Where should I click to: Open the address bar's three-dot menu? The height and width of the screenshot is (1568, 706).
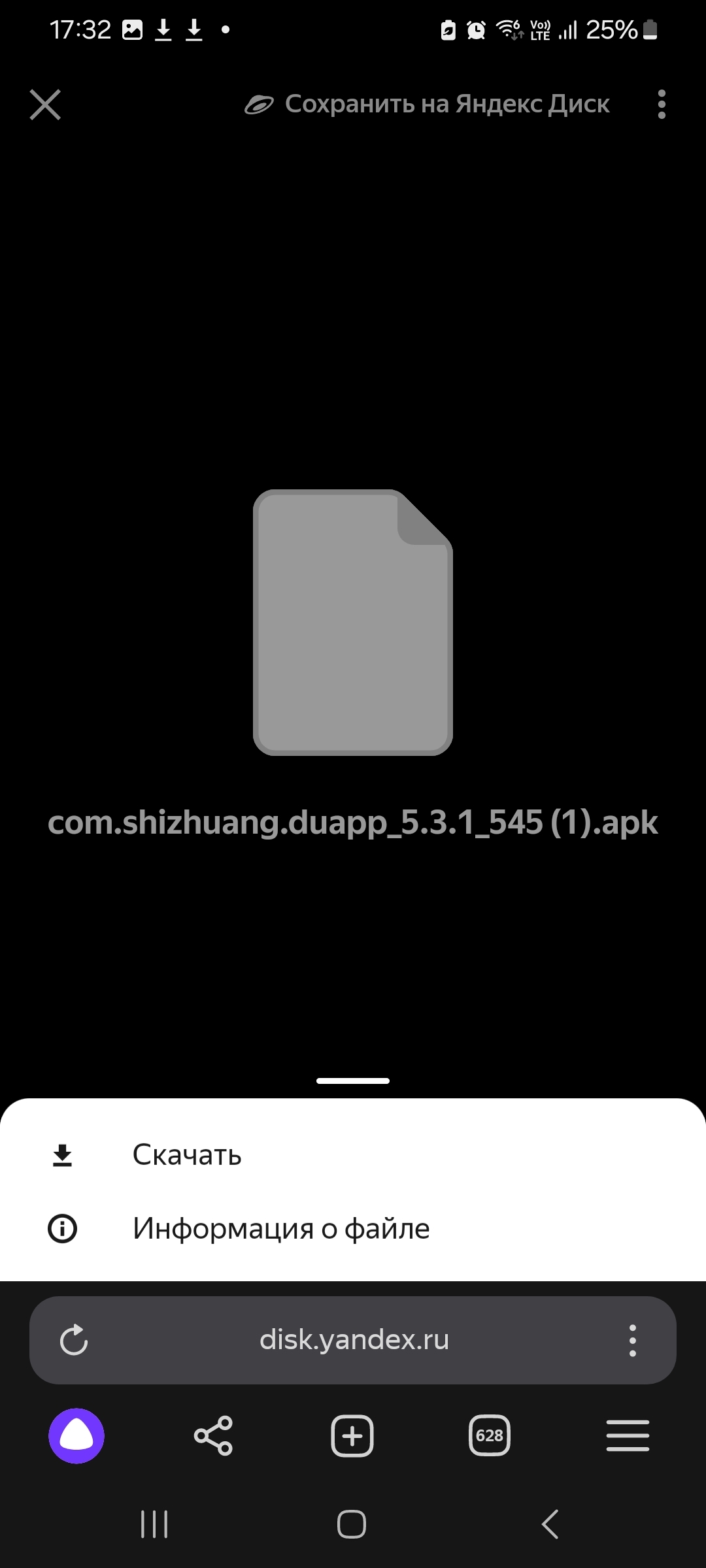point(632,1340)
